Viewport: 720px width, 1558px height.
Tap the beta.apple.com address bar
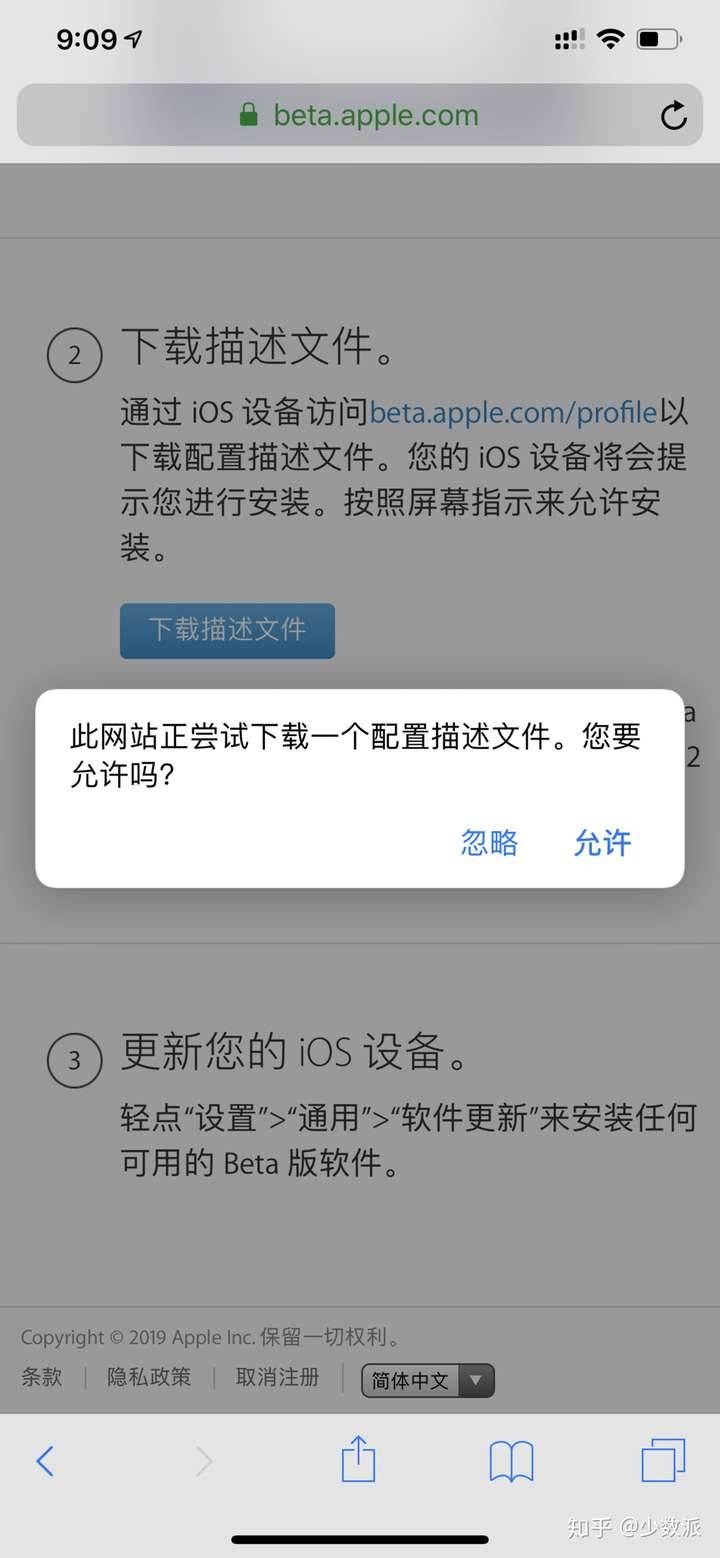point(360,116)
